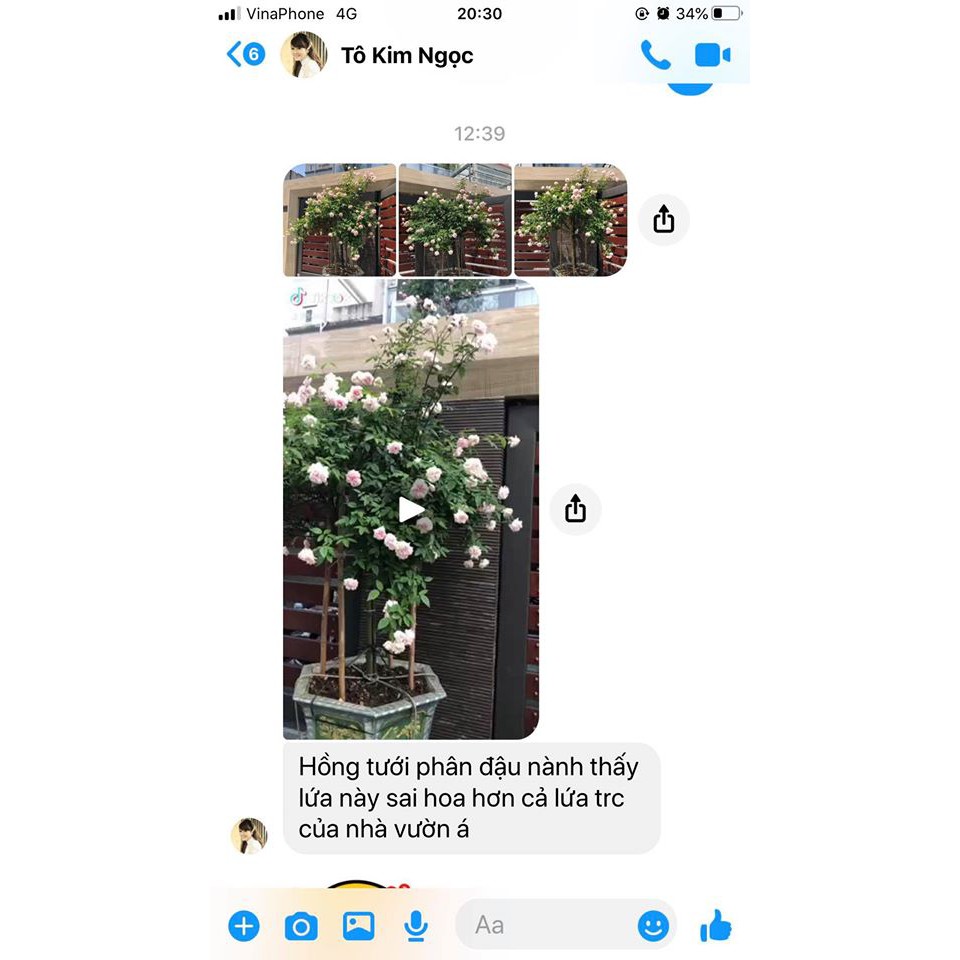Open the middle rose photo thumbnail

pos(454,220)
